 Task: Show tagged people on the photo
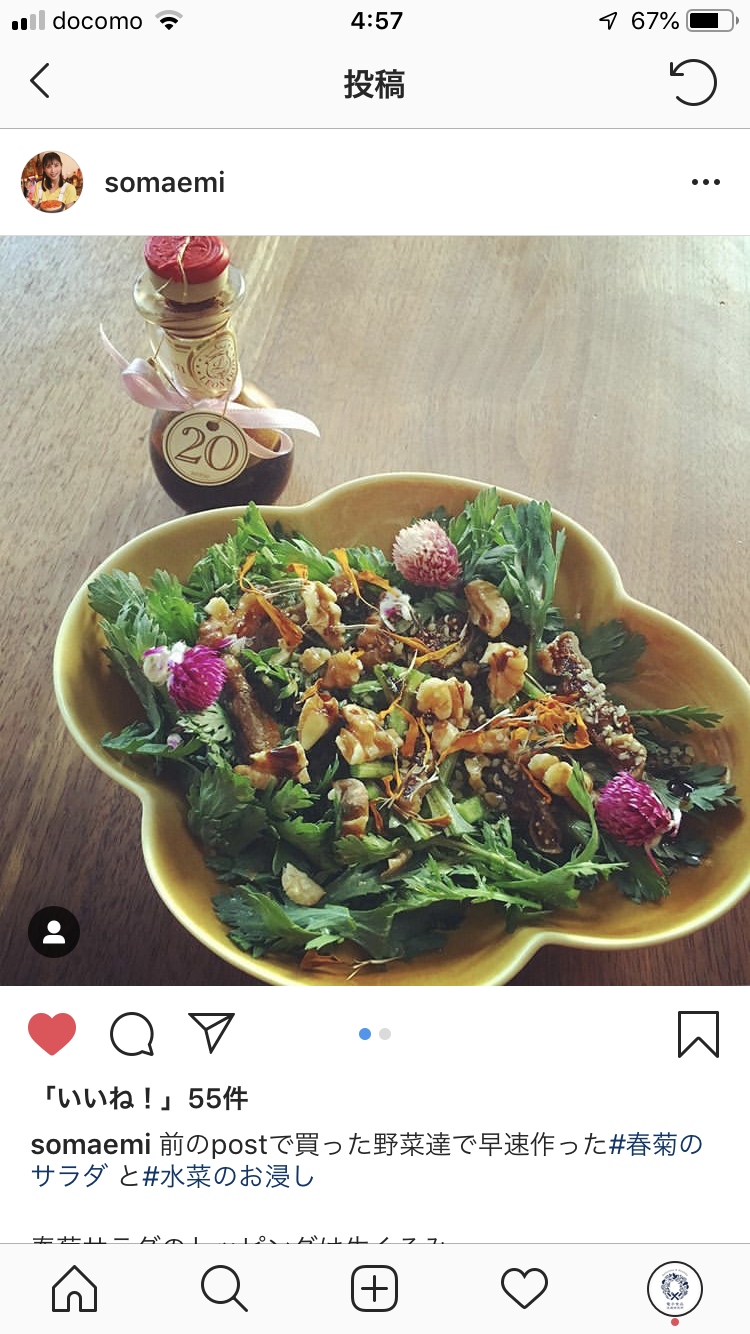point(54,932)
